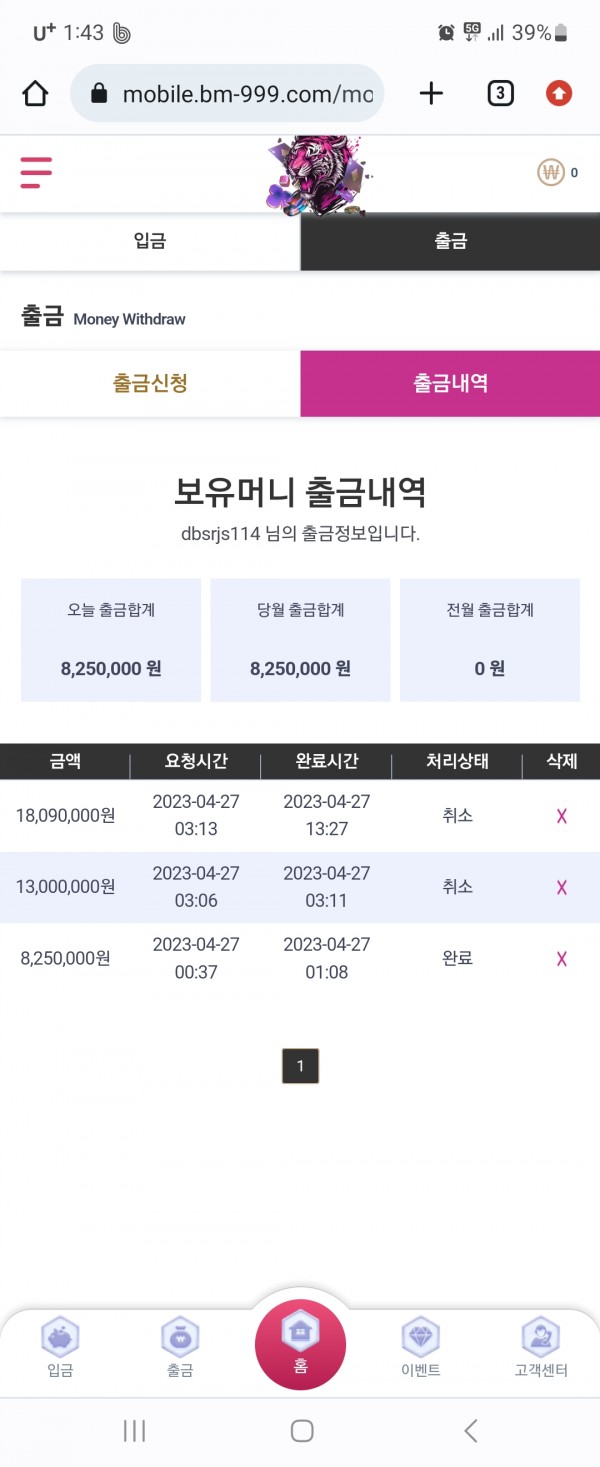
Task: Open 고객센터 customer support
Action: (541, 1347)
